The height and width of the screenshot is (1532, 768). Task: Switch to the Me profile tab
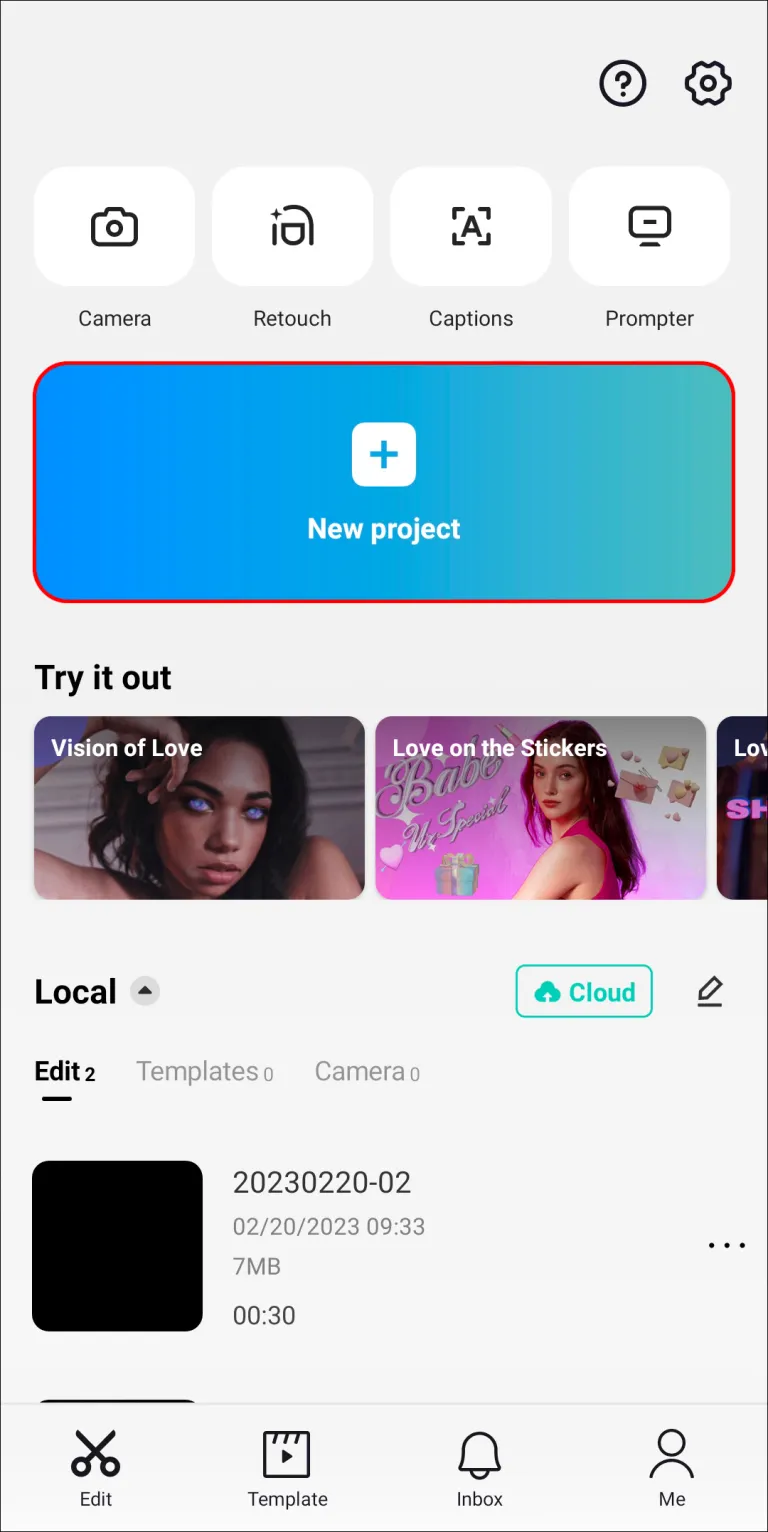pyautogui.click(x=671, y=1468)
